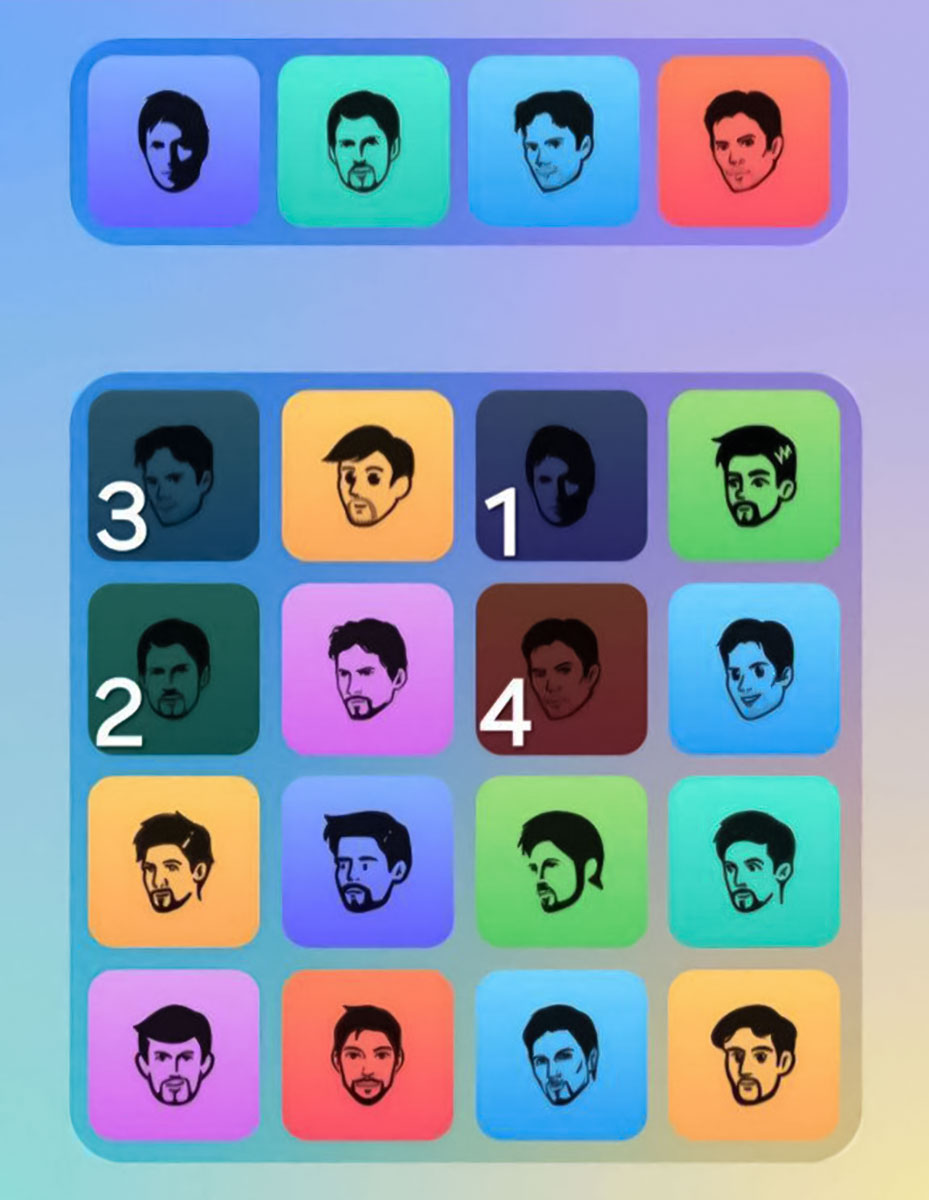Select the green tile with white-streaked hair face
The width and height of the screenshot is (929, 1200).
(x=753, y=475)
